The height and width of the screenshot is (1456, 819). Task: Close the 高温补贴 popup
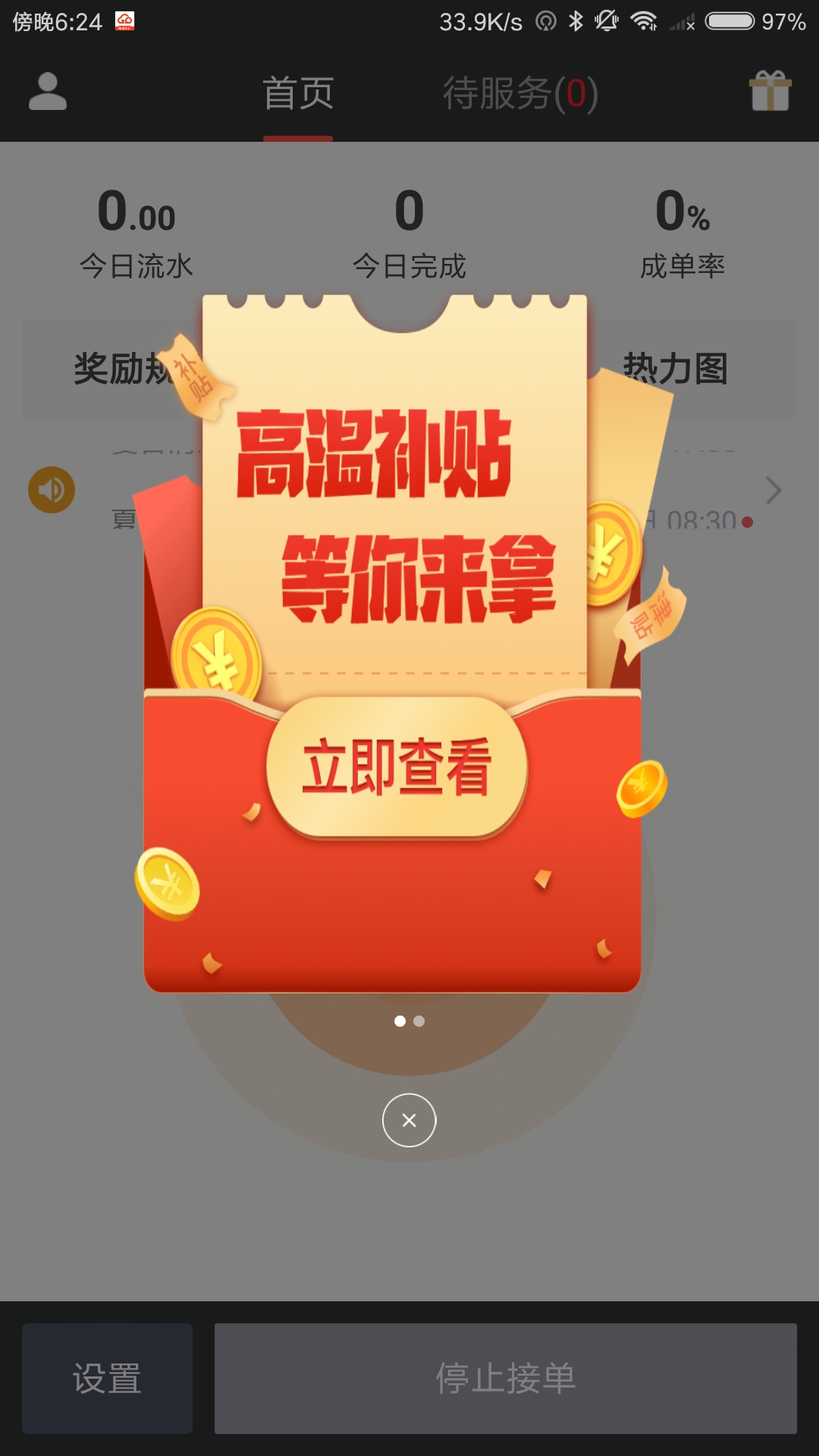pyautogui.click(x=409, y=1120)
